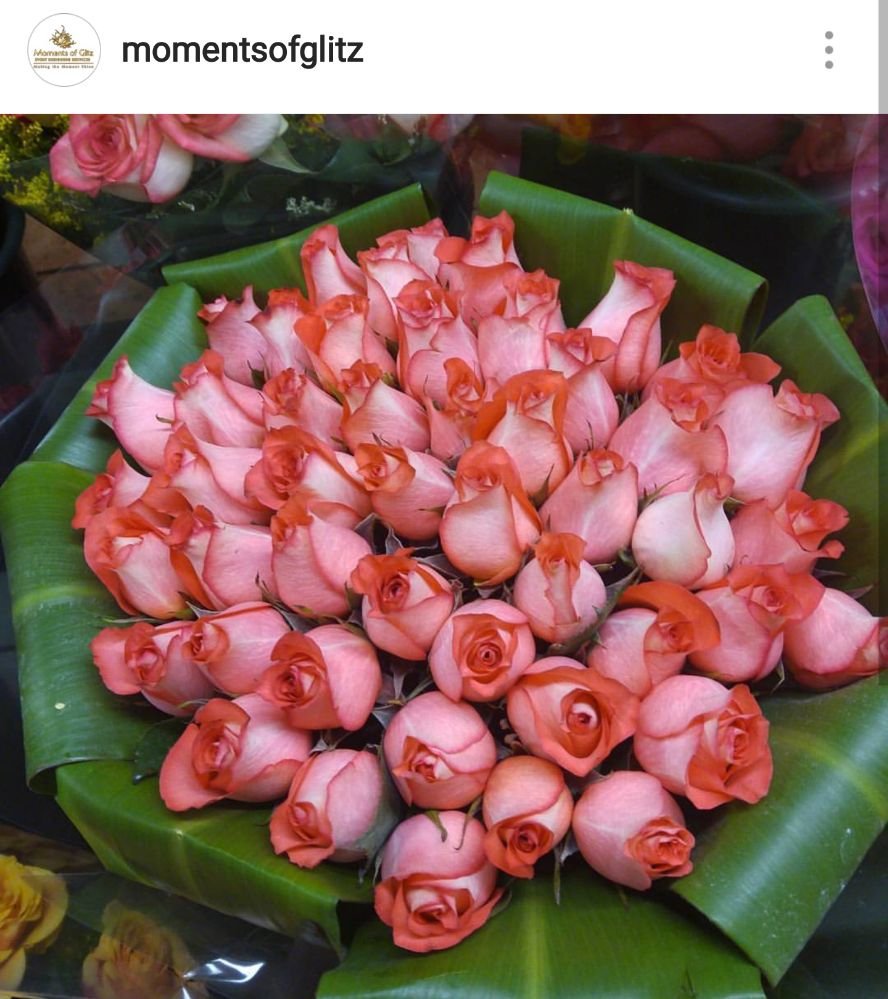This screenshot has height=999, width=888.
Task: Open momentsofglitz username link
Action: coord(242,51)
